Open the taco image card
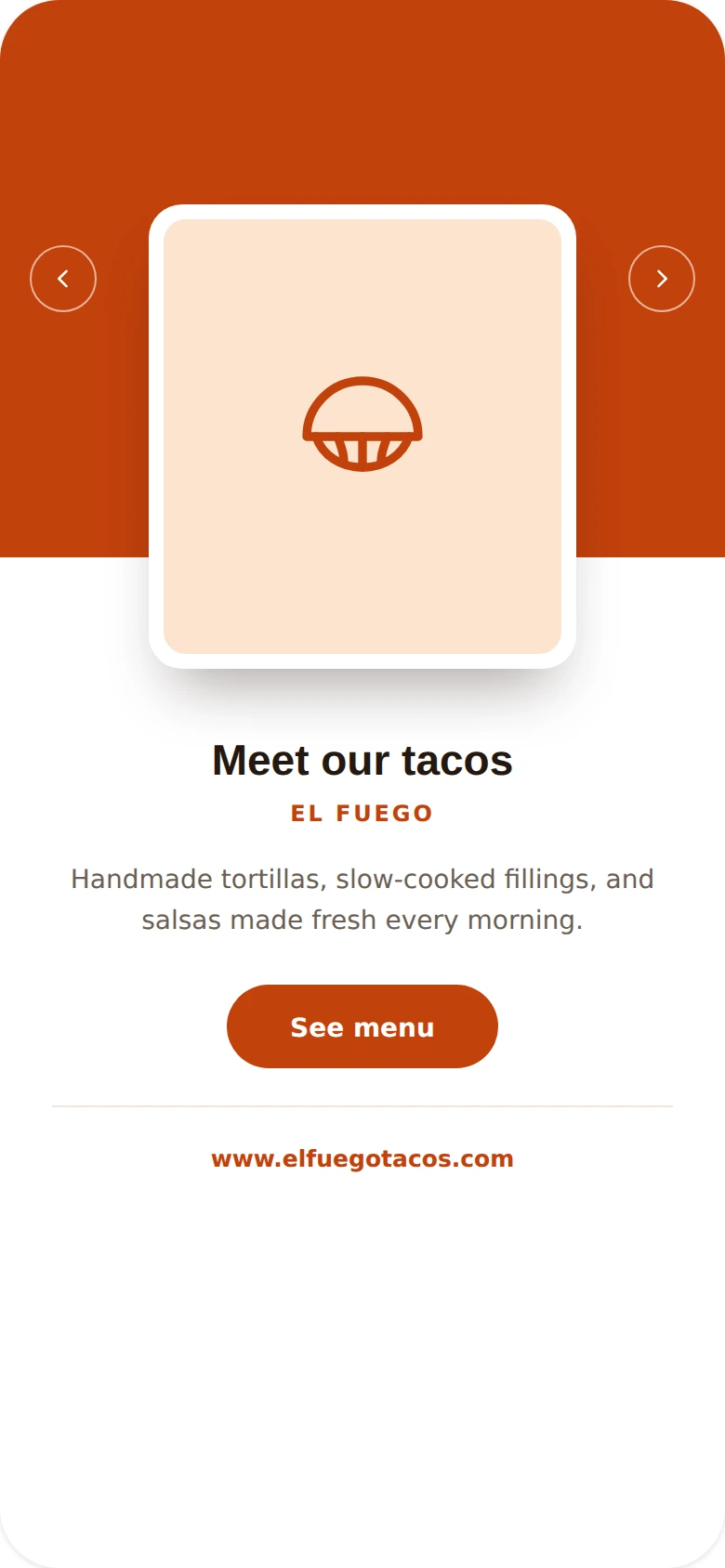The height and width of the screenshot is (1568, 725). pyautogui.click(x=362, y=437)
